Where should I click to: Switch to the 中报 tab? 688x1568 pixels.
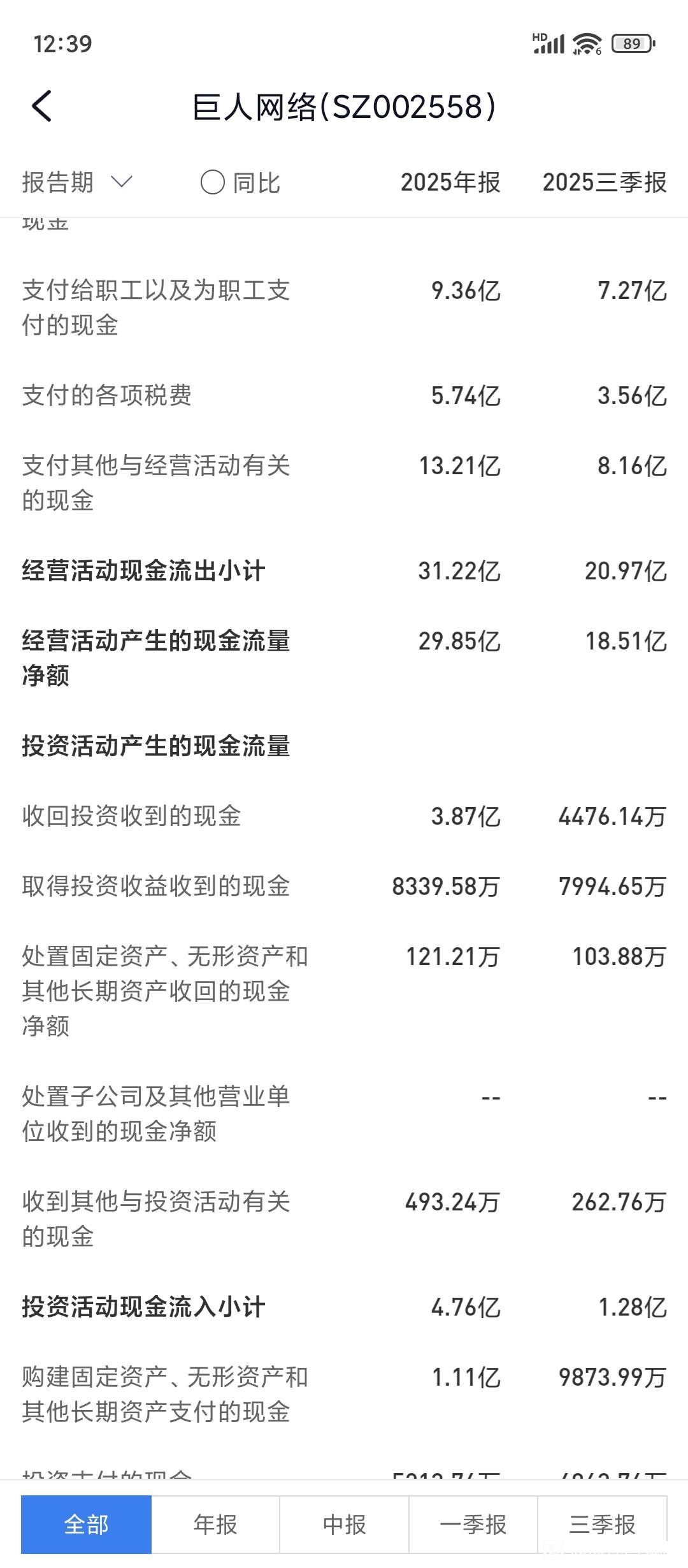click(x=344, y=1525)
